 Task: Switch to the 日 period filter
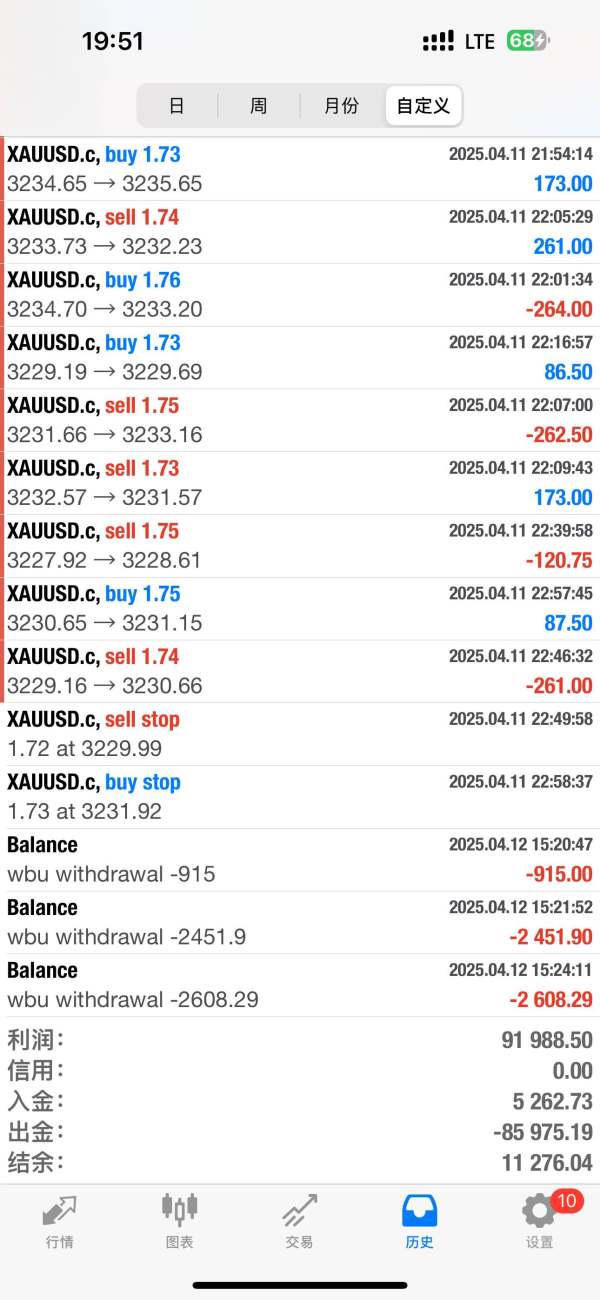(177, 105)
